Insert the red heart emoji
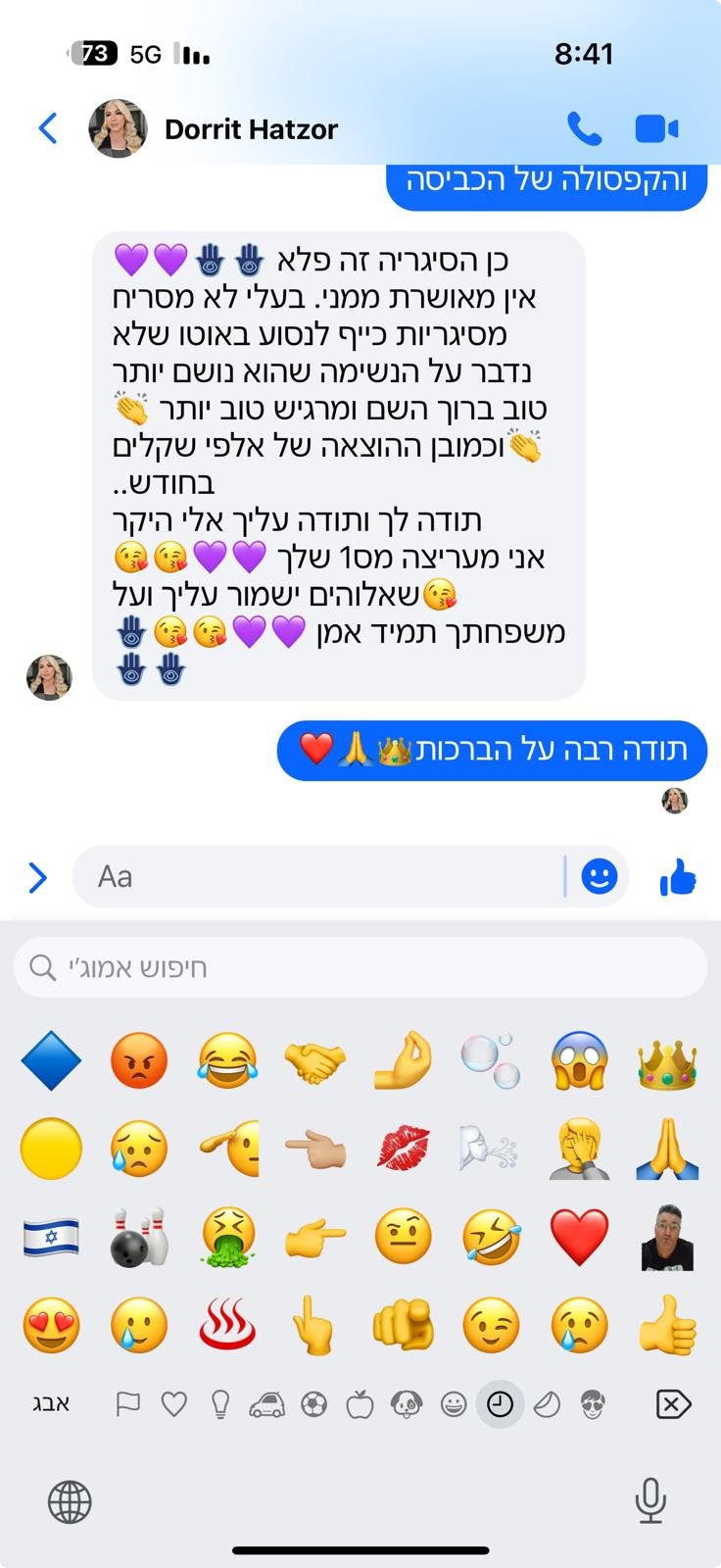 point(579,1237)
